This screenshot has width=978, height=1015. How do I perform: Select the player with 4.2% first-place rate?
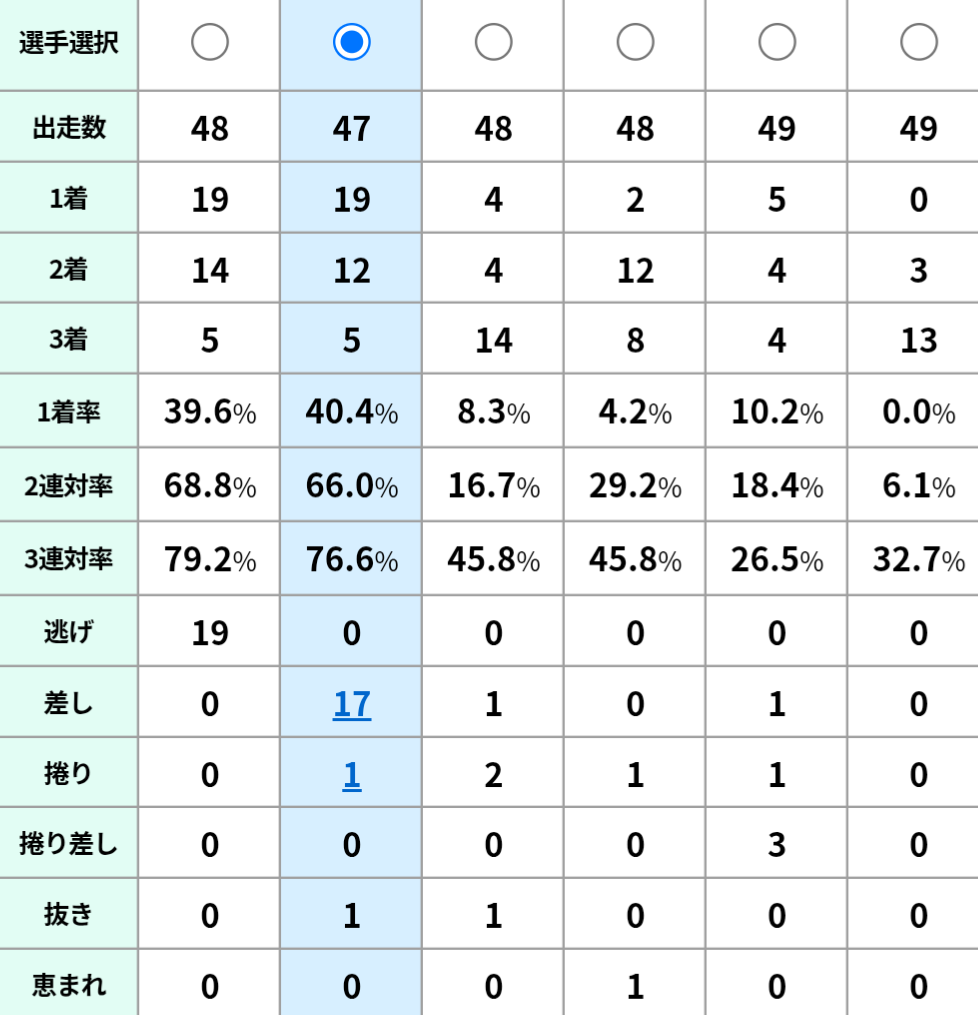coord(635,42)
